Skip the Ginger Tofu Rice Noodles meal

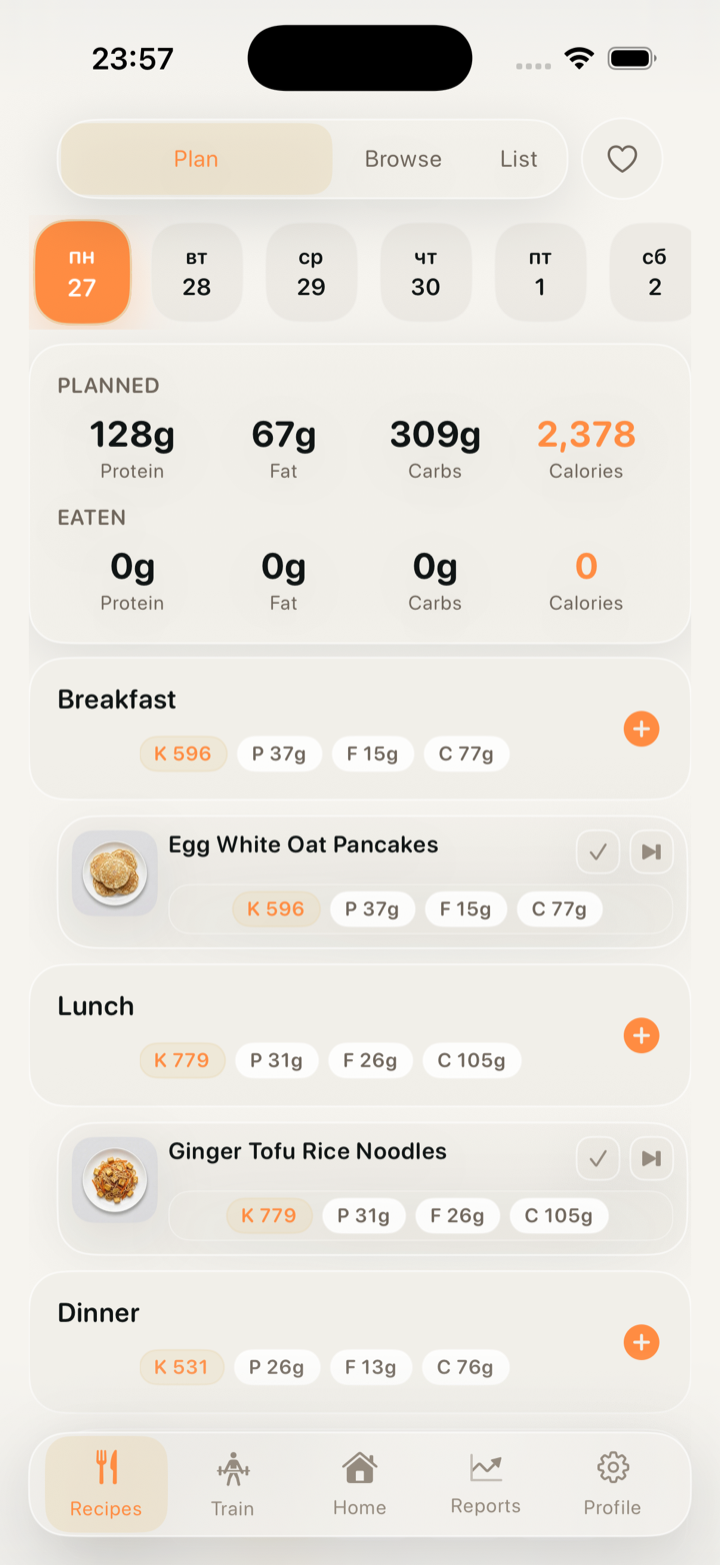[651, 1158]
